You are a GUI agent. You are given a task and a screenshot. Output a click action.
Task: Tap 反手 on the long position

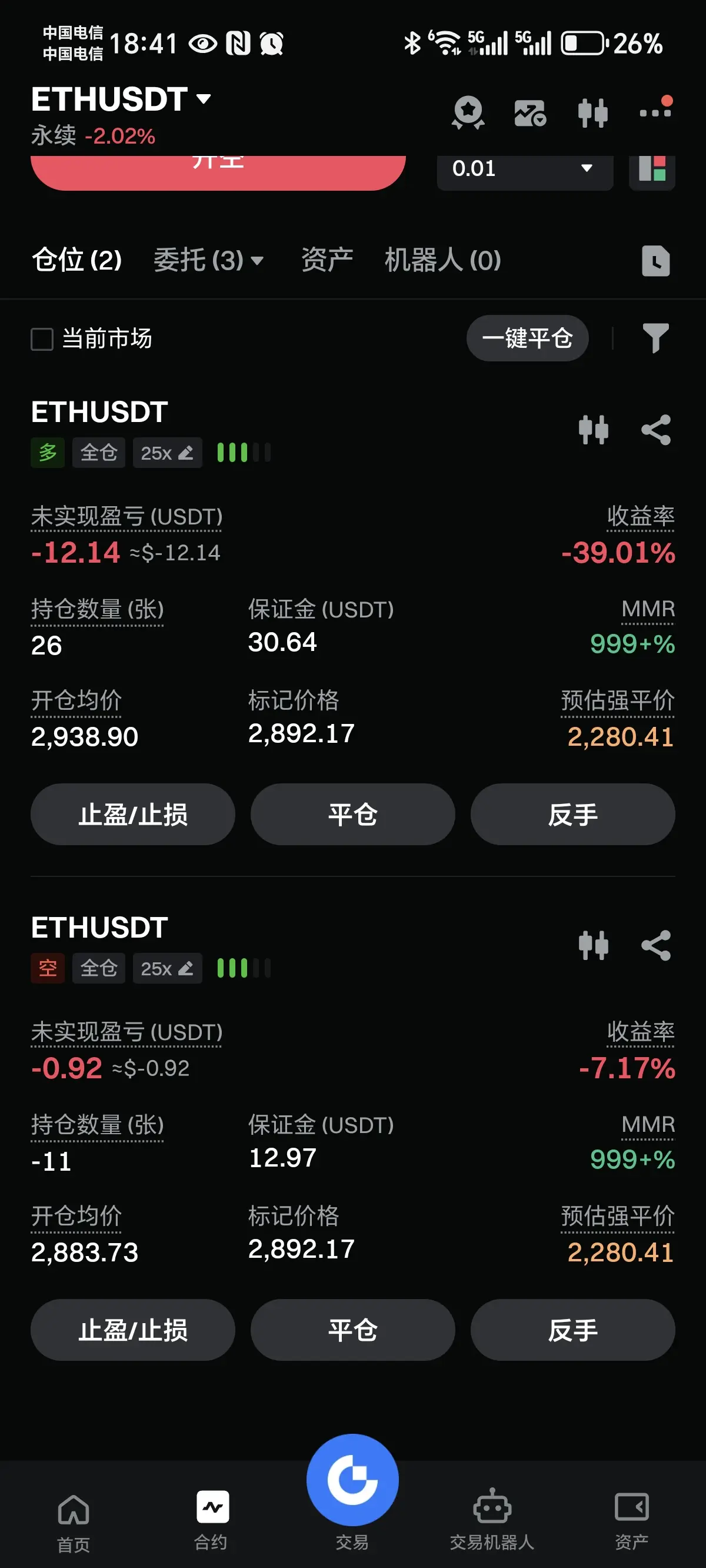(x=572, y=815)
